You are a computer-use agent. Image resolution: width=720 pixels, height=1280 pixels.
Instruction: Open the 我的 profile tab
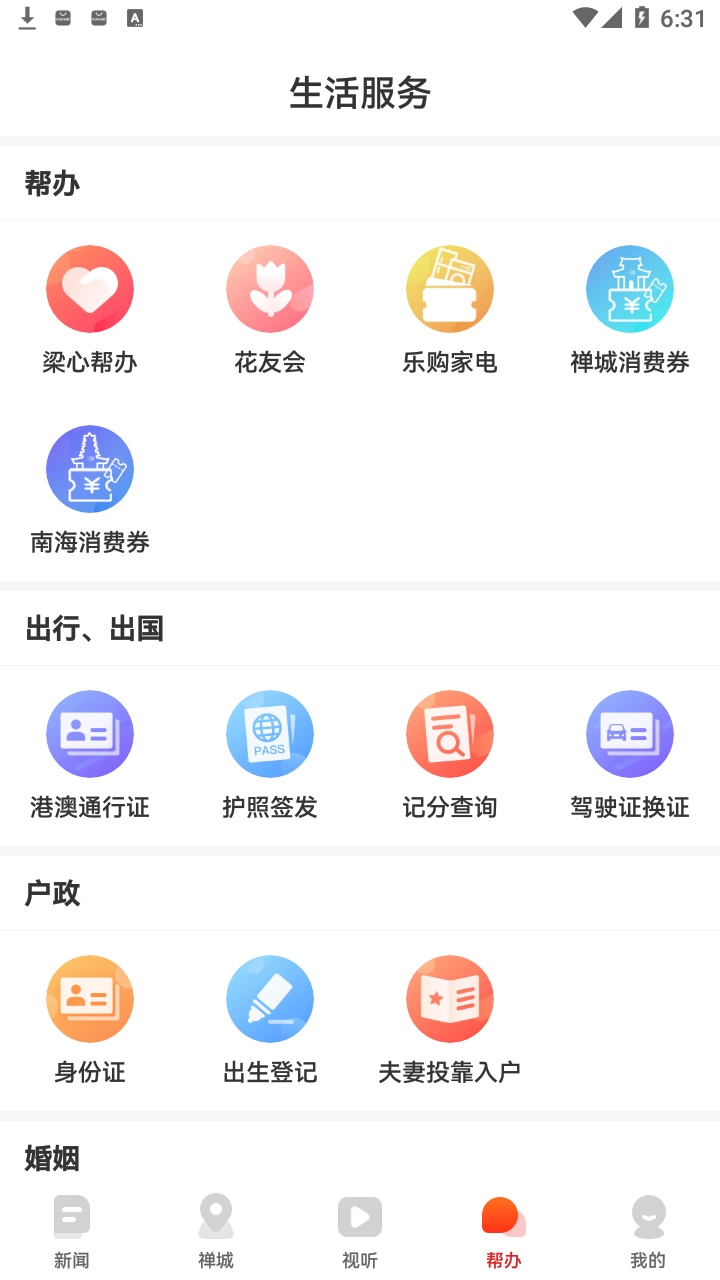pos(648,1230)
